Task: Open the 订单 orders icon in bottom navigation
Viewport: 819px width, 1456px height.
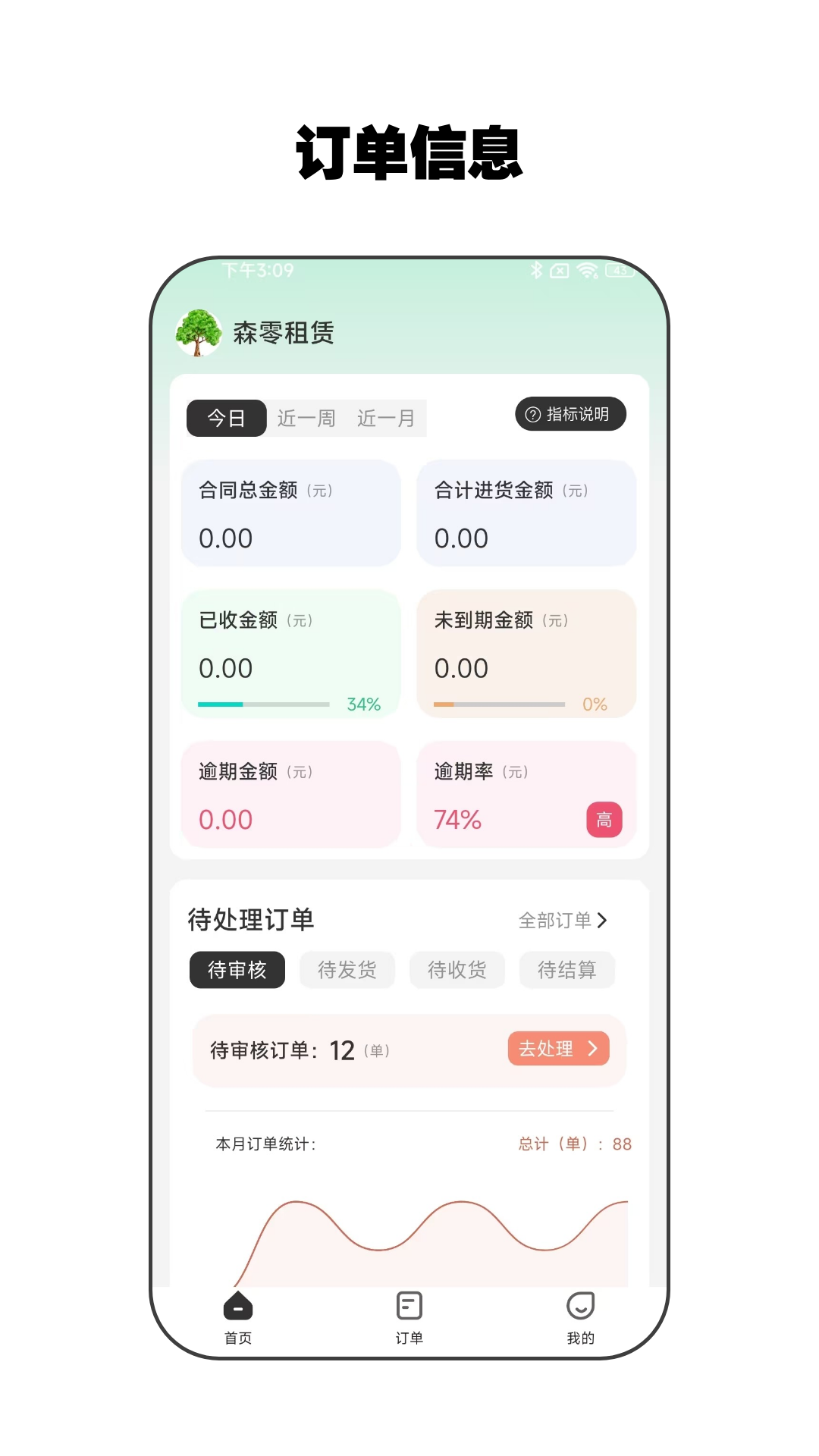Action: coord(409,1306)
